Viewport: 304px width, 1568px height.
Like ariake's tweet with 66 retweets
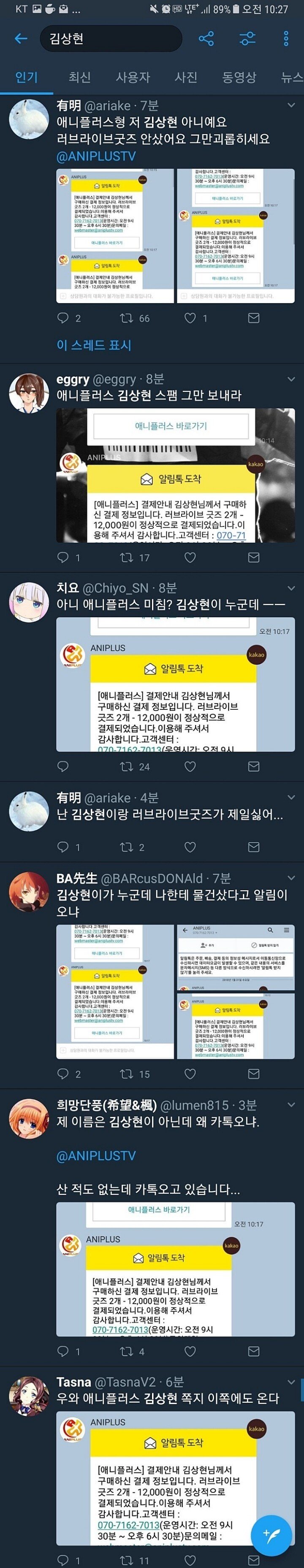(190, 318)
